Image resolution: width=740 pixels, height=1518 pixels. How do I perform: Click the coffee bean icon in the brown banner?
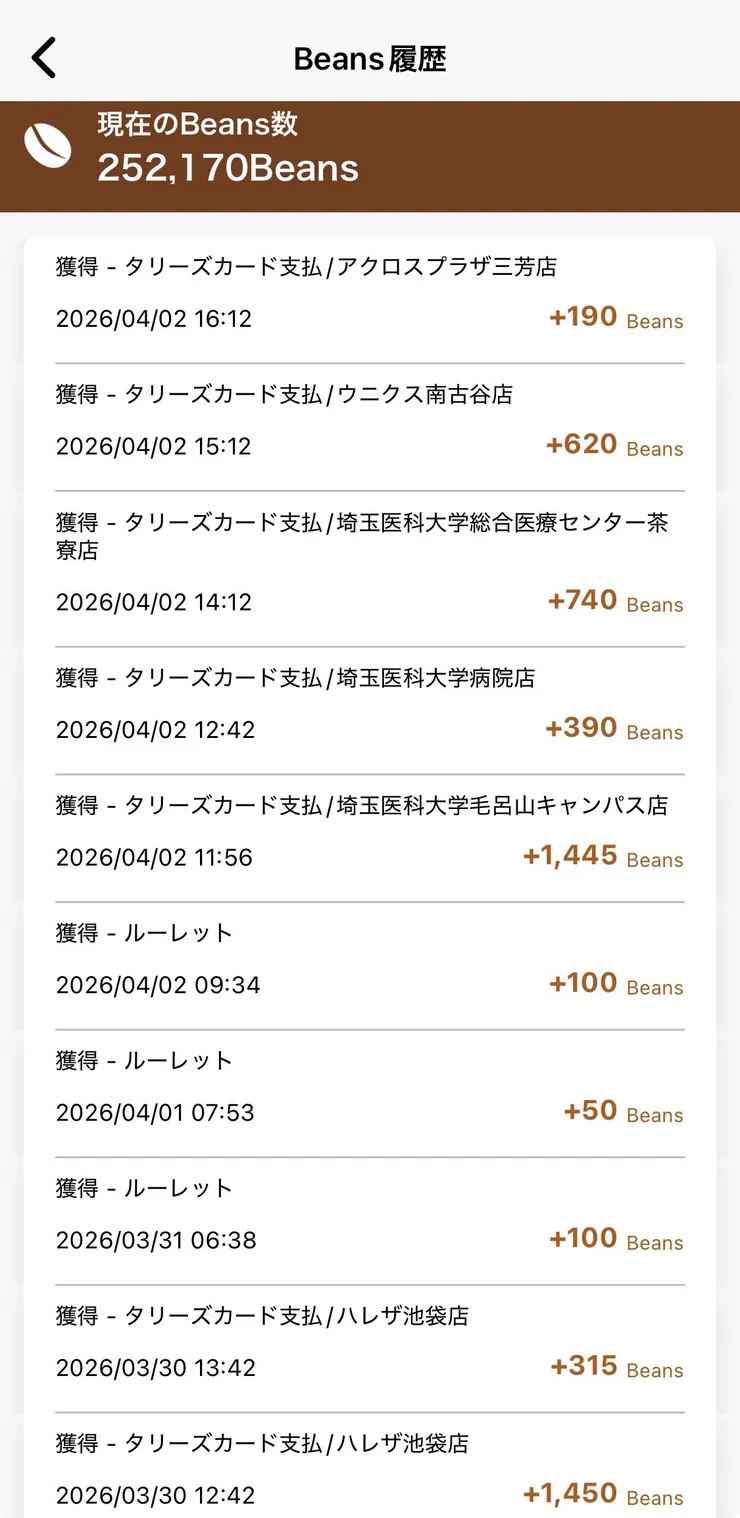click(47, 147)
